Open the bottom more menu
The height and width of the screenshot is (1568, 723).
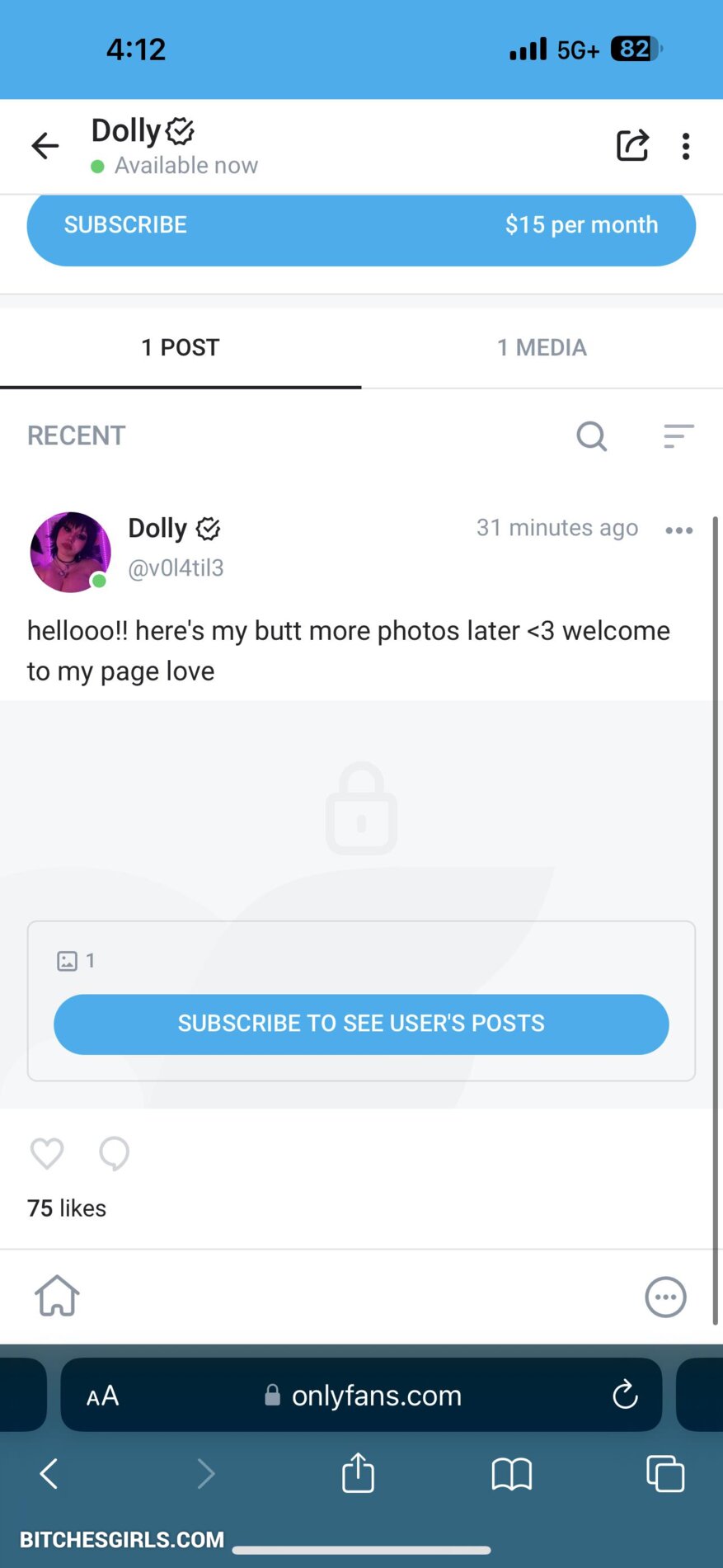(x=665, y=1297)
